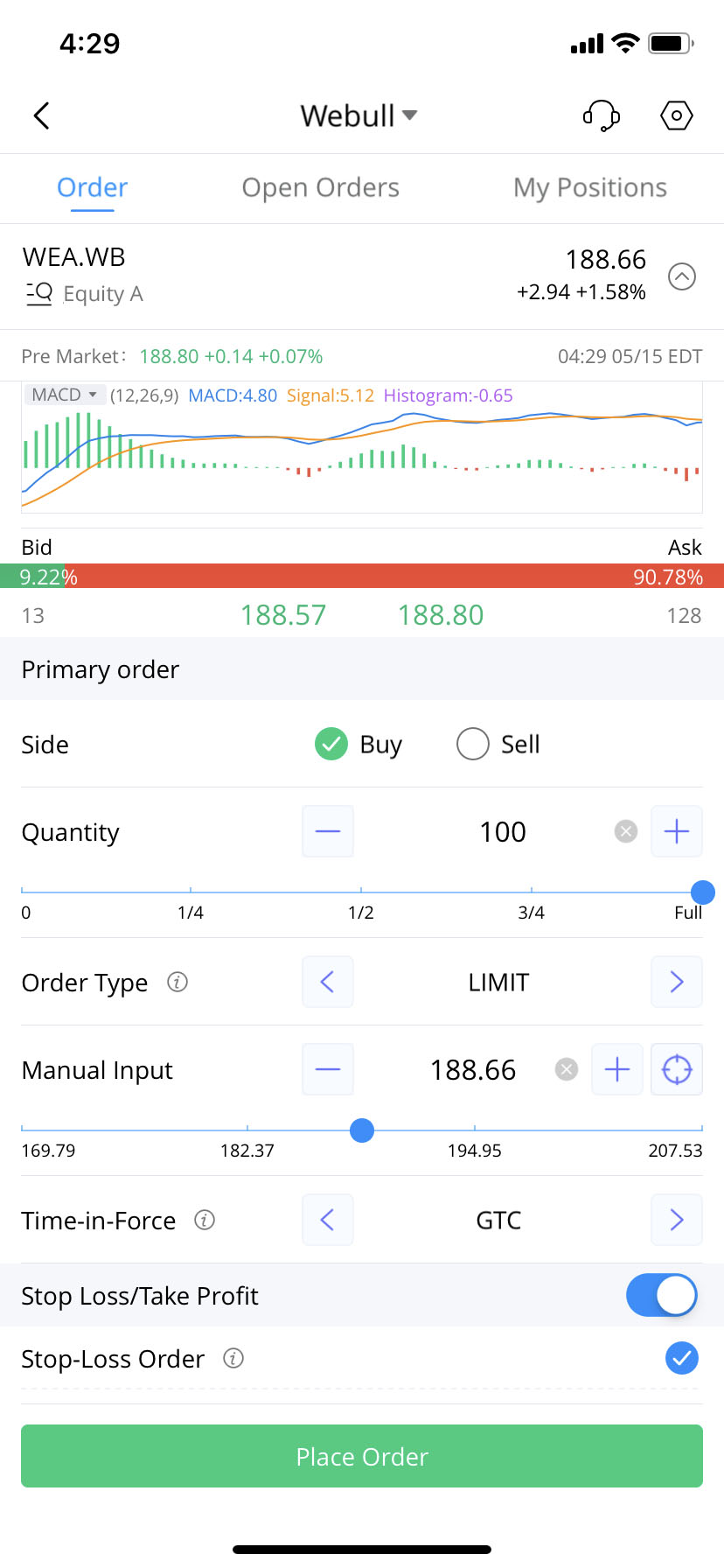
Task: Lower the limit price by one step
Action: (x=328, y=1069)
